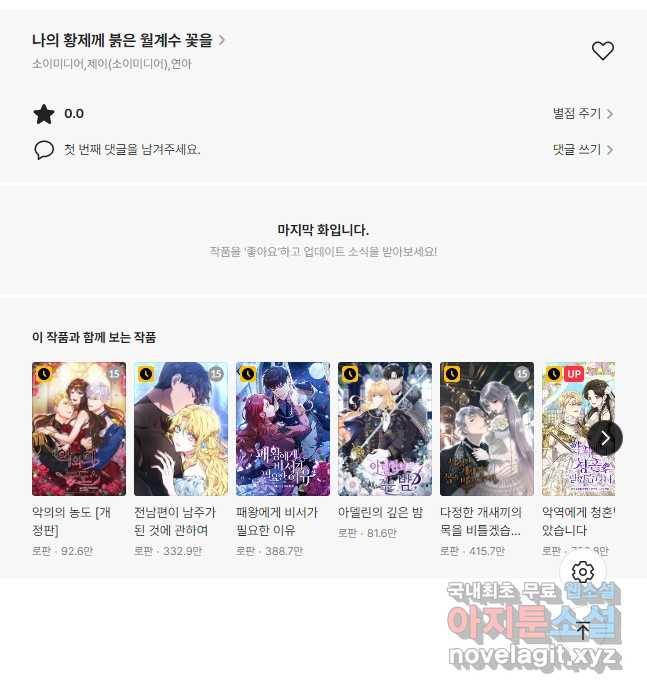
Task: Open the webtoon 악의의 농도 [개정판]
Action: coord(79,429)
